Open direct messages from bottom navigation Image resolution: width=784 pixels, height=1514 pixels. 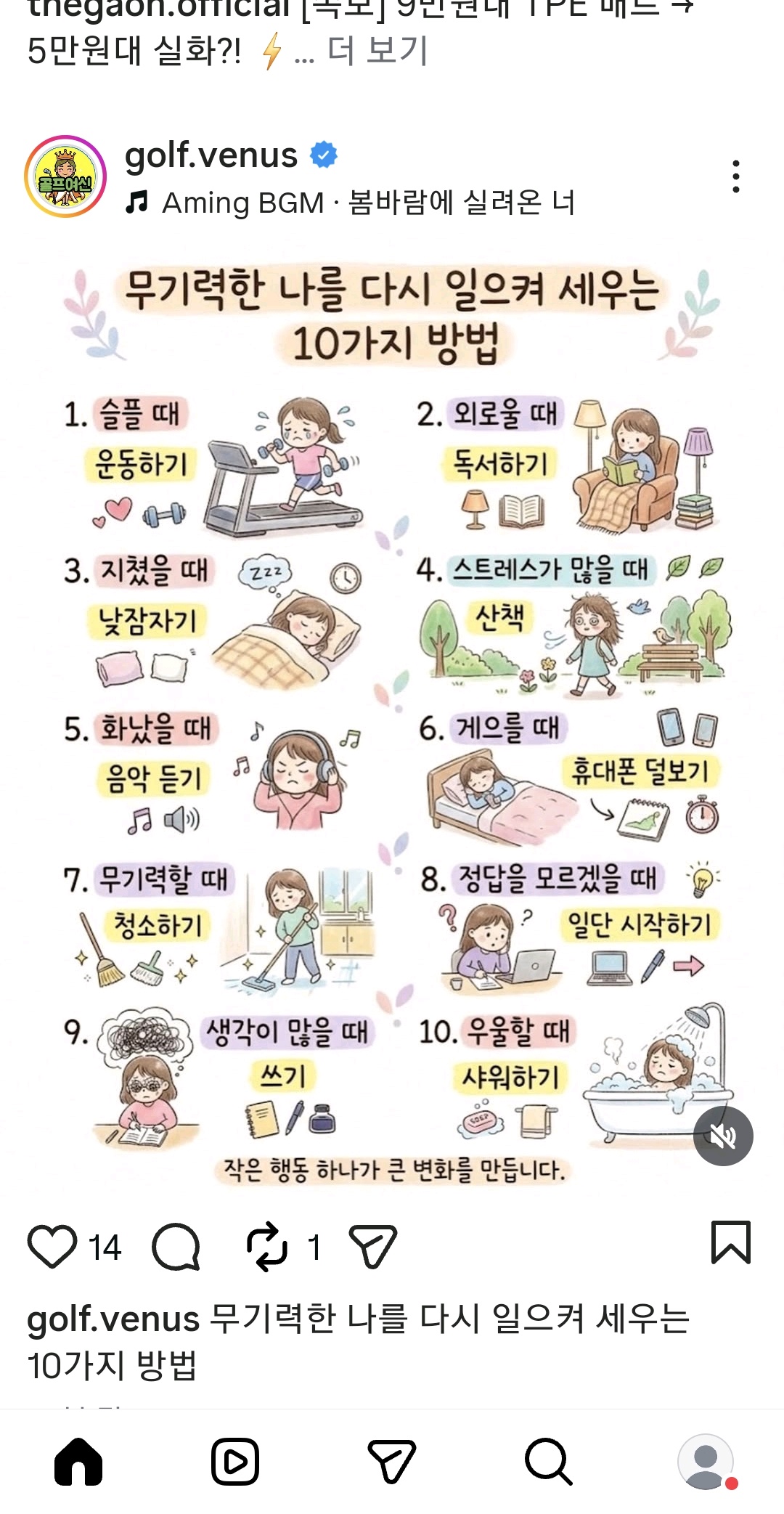392,1461
